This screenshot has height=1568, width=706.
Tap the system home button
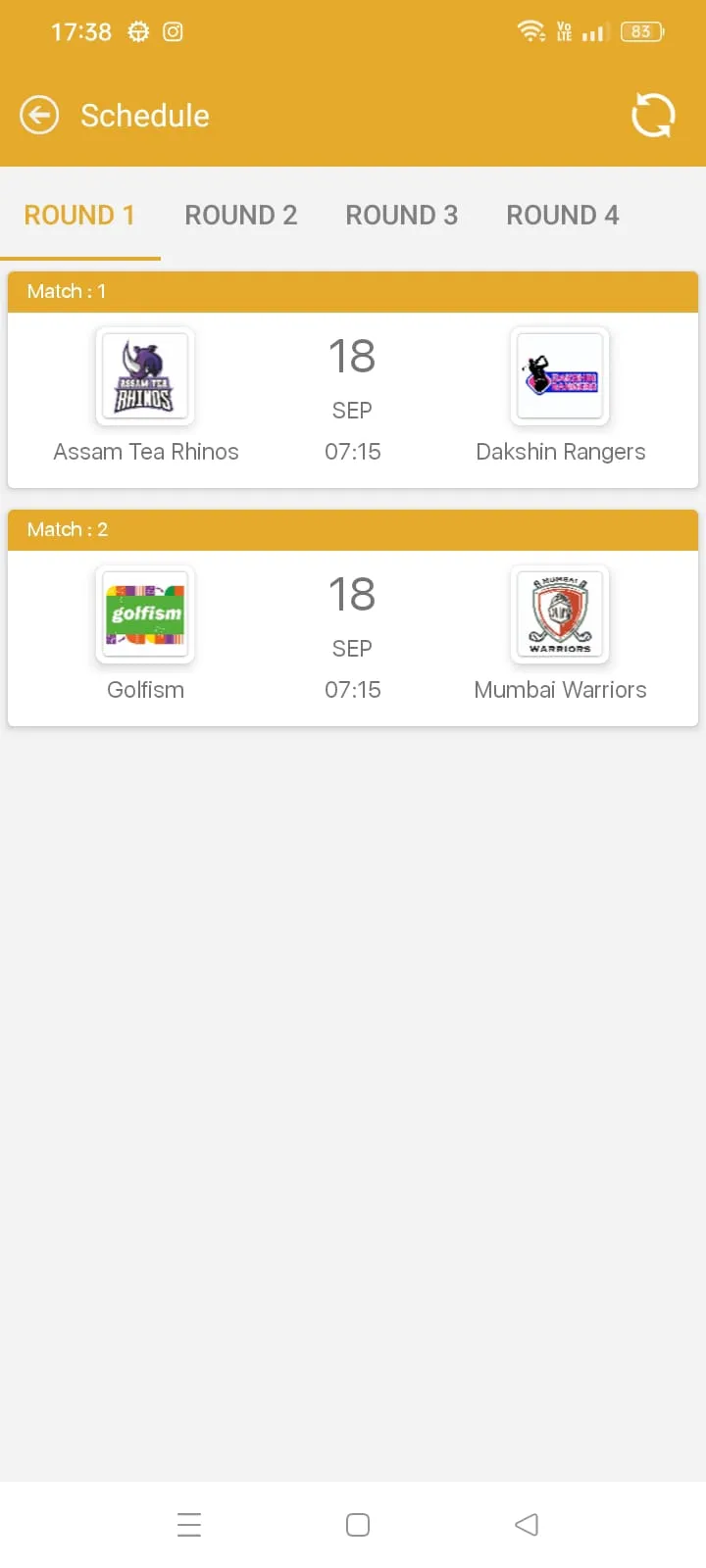[358, 1525]
